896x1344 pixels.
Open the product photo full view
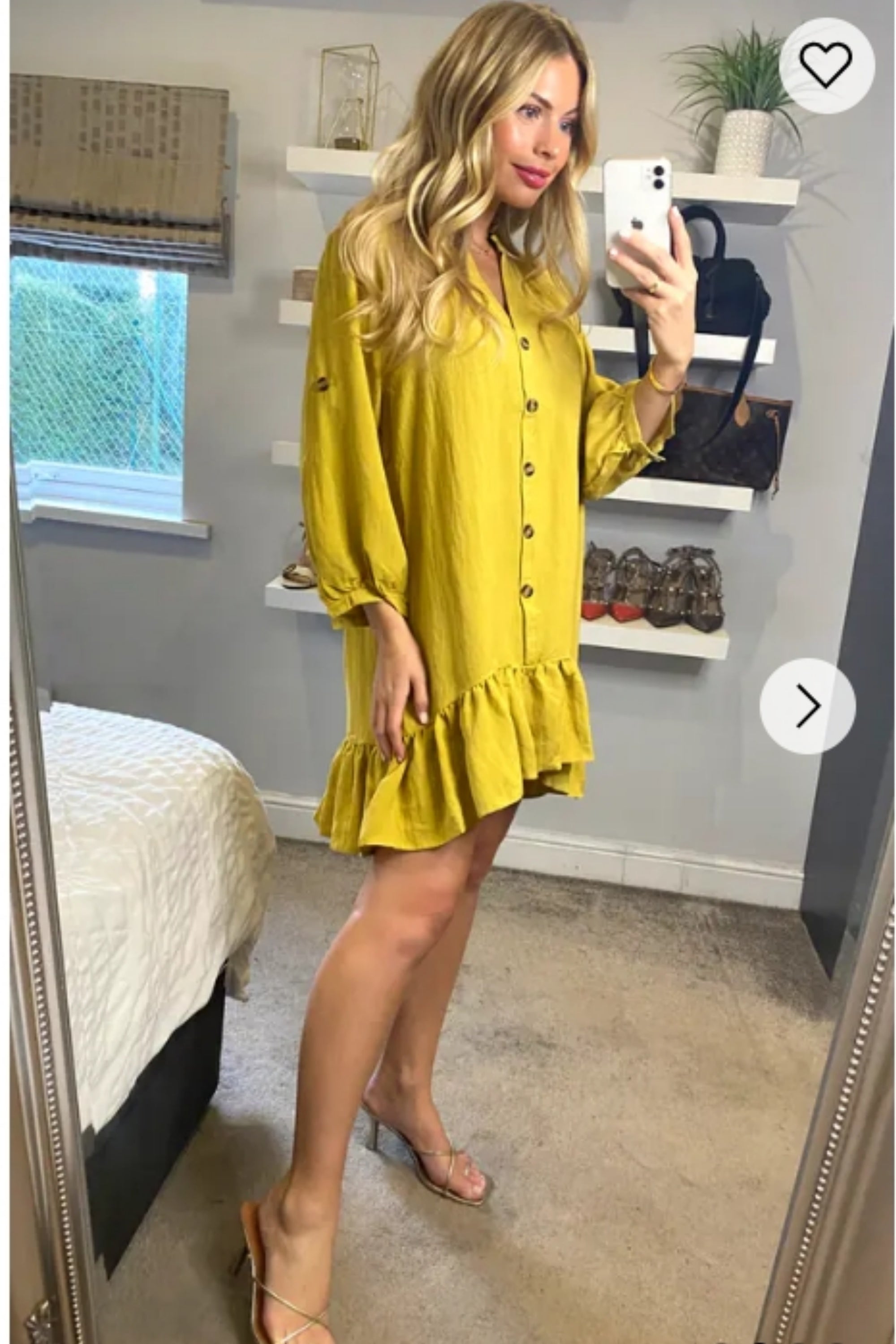coord(446,629)
